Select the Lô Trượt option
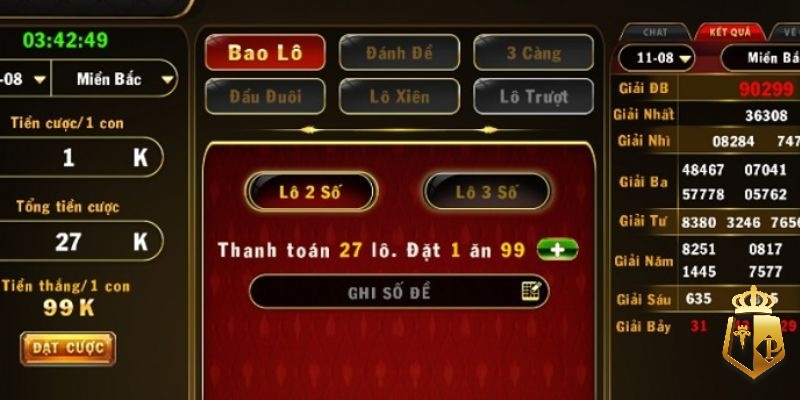 [534, 97]
